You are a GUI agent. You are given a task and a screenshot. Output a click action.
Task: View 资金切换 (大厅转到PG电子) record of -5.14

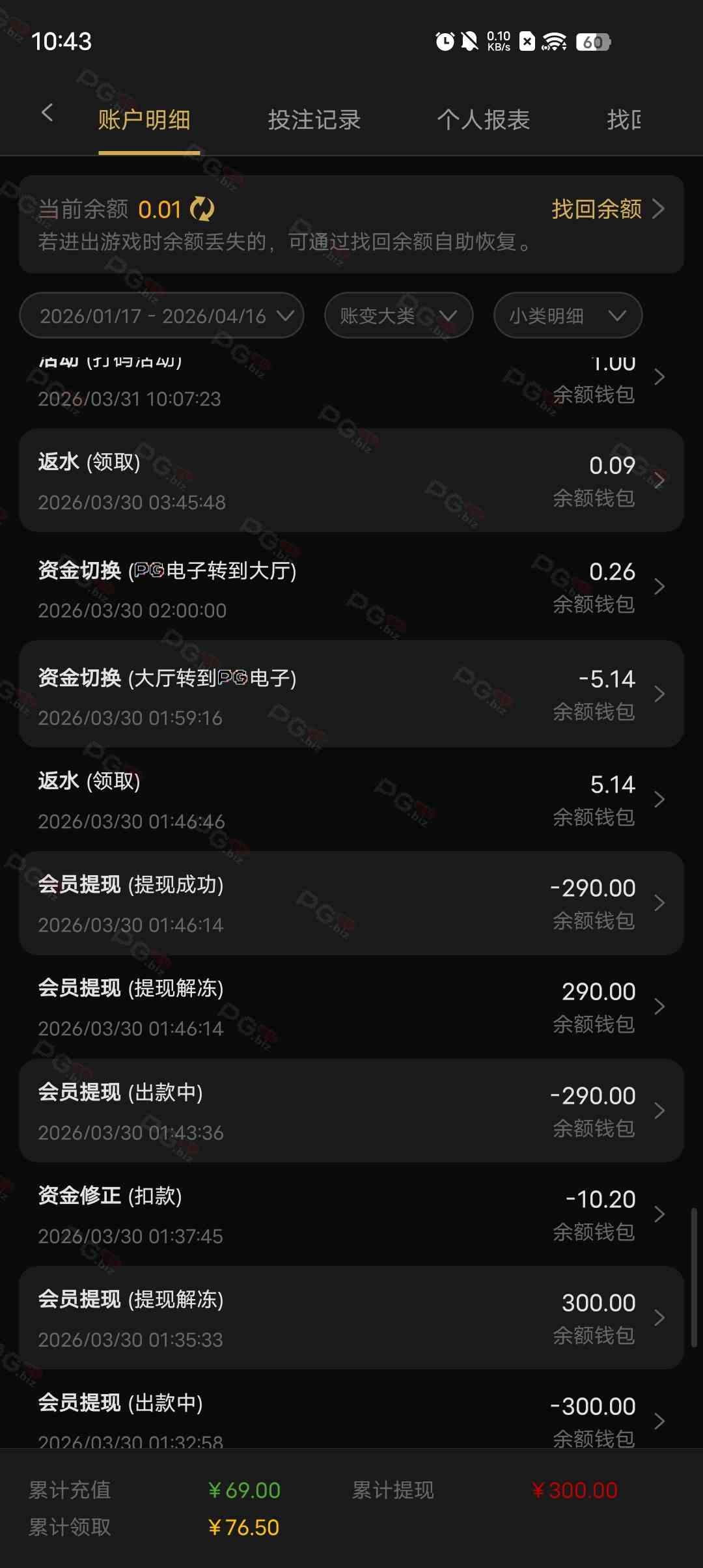[x=351, y=694]
